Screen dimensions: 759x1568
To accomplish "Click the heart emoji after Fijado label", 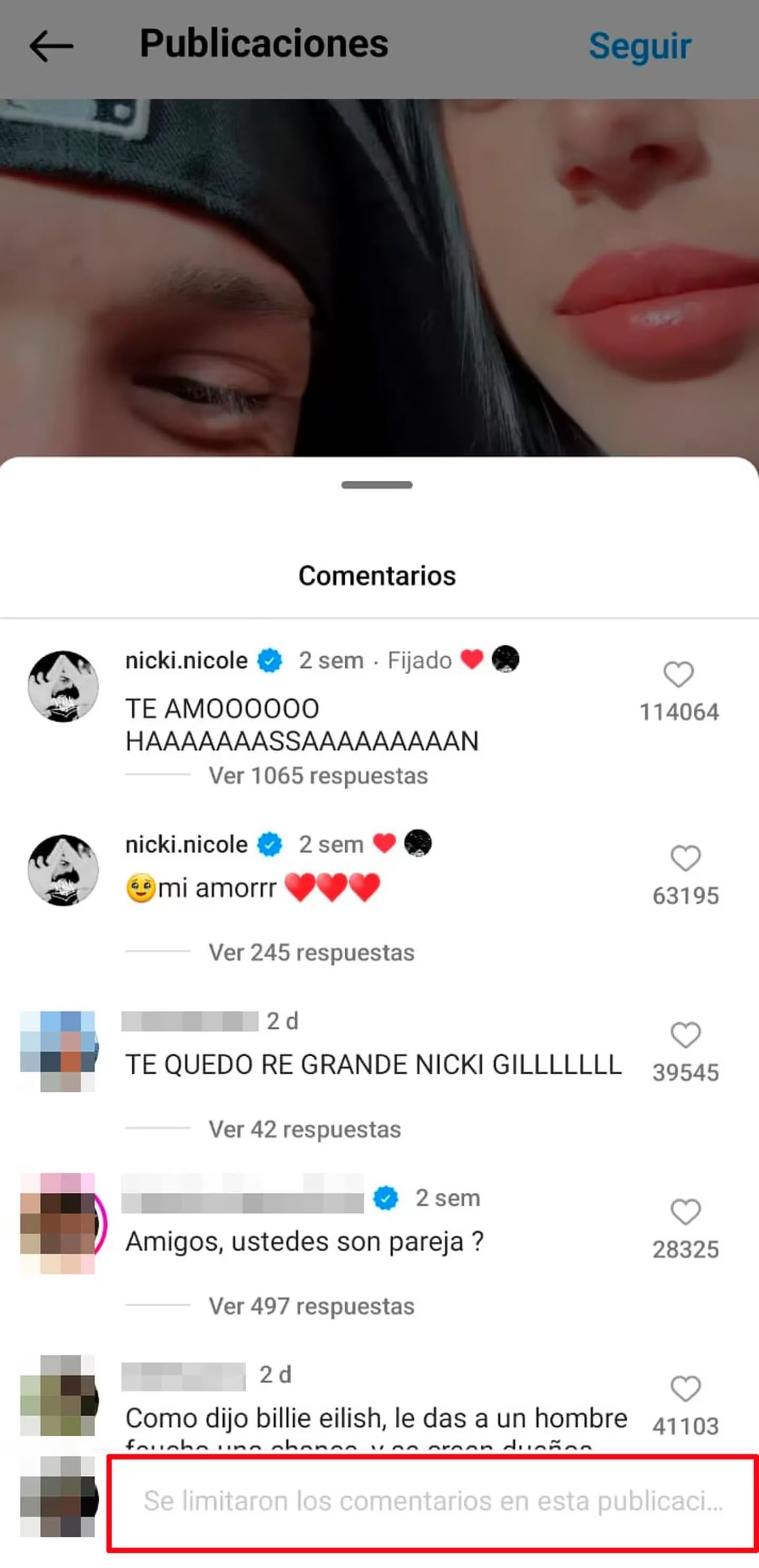I will click(473, 660).
